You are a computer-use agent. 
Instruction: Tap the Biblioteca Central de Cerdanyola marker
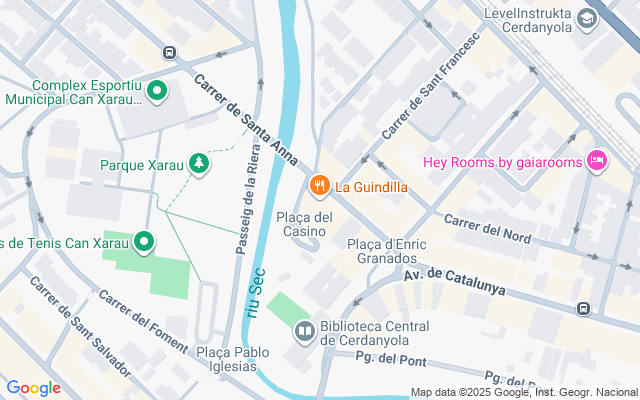(305, 330)
